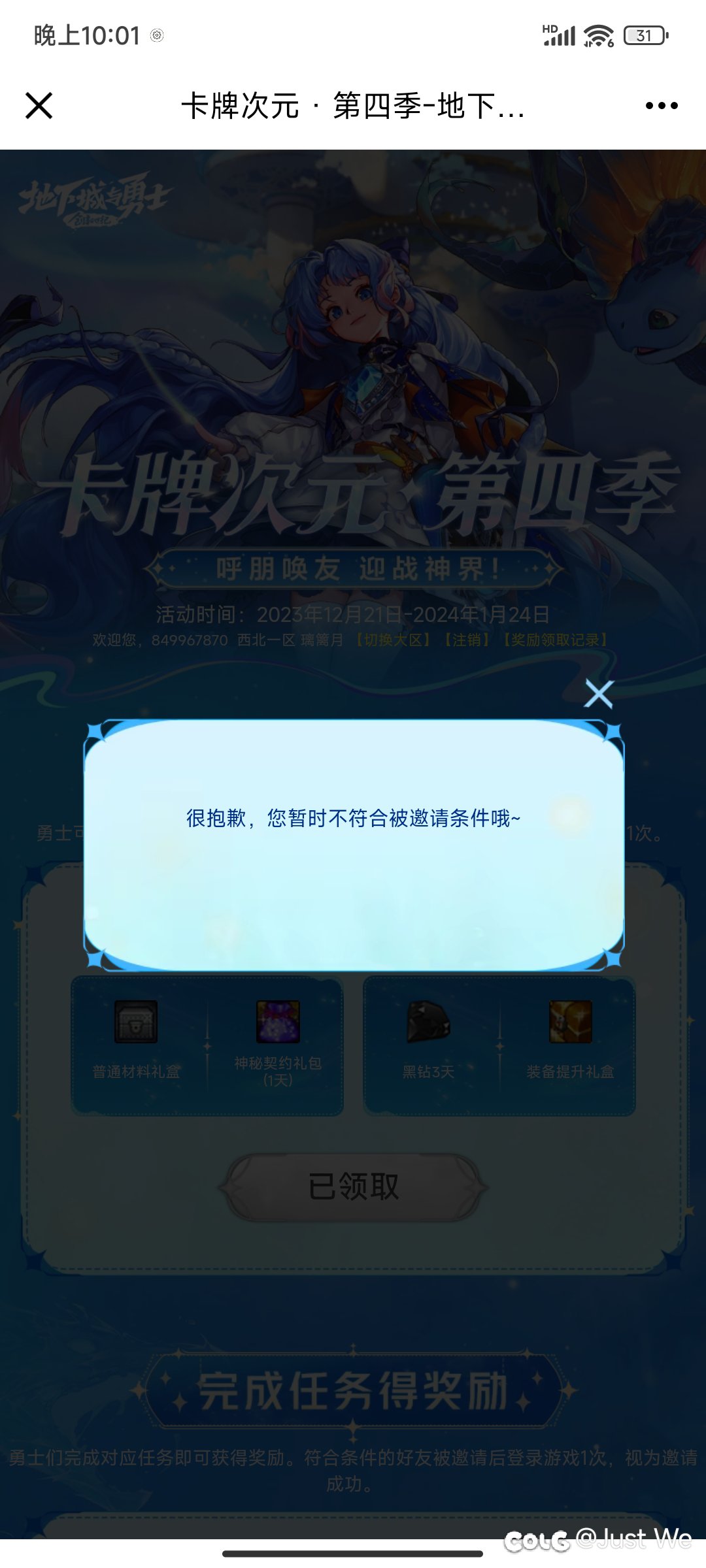
Task: Close the webview with the X icon
Action: (39, 105)
